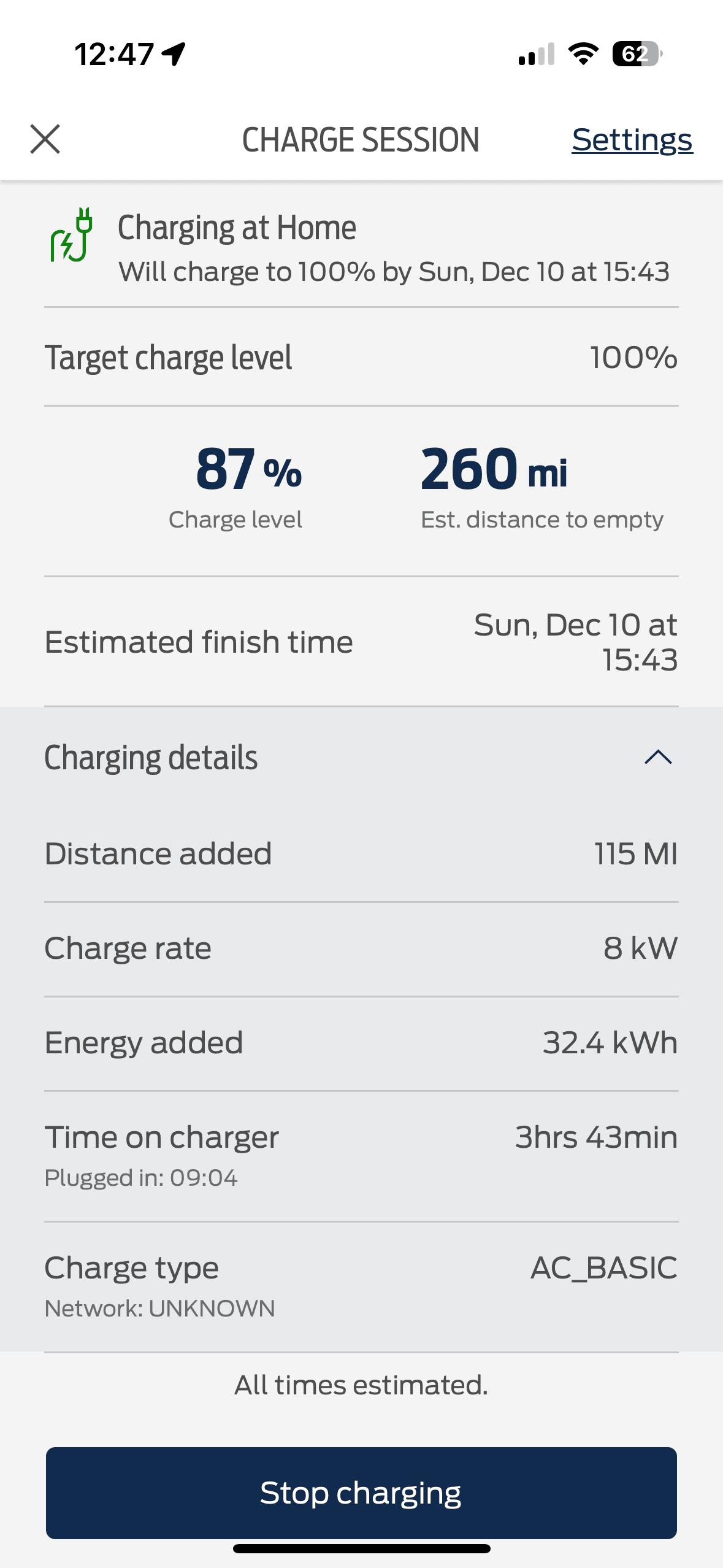Tap the 87% charge level value
Screen dimensions: 723x1568
point(235,472)
